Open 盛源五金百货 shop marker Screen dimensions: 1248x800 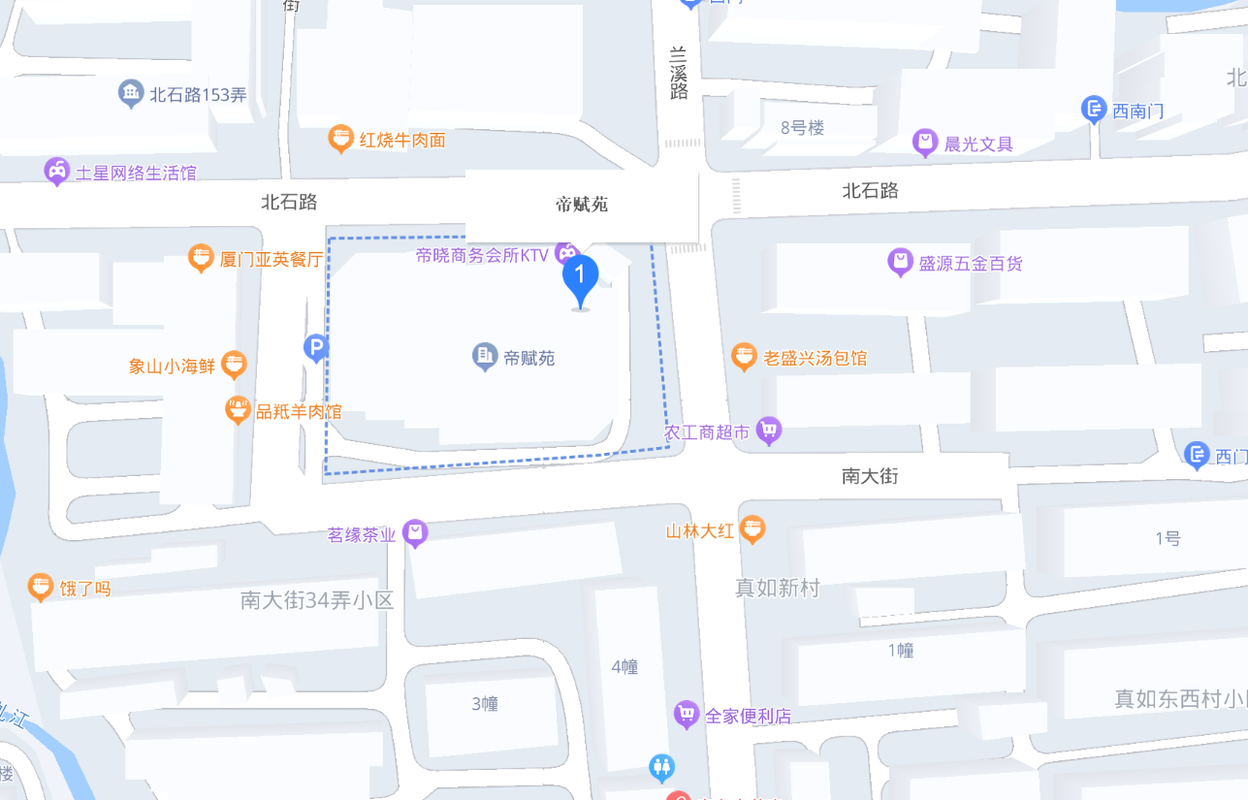(900, 263)
